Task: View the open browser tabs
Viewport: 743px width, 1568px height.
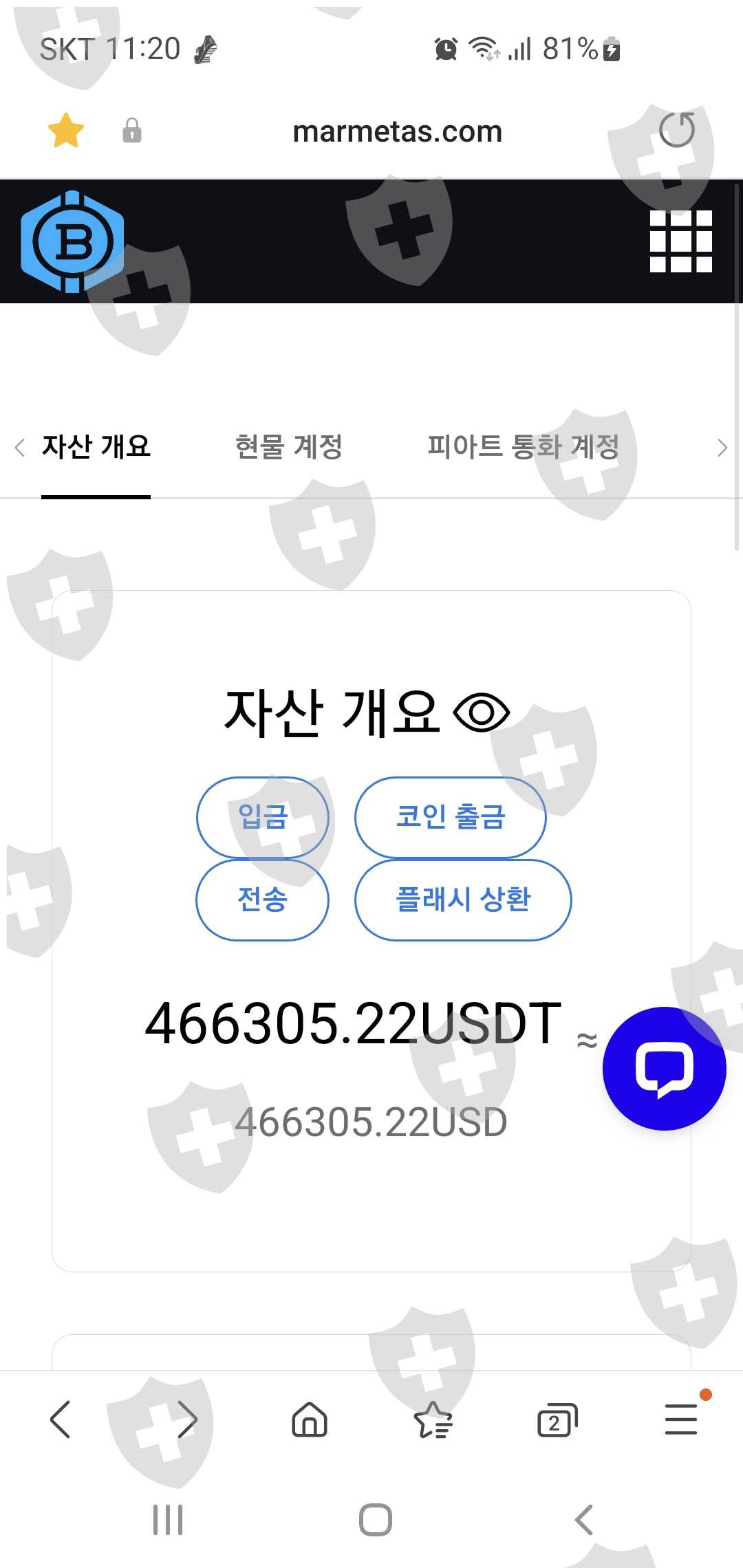Action: click(557, 1419)
